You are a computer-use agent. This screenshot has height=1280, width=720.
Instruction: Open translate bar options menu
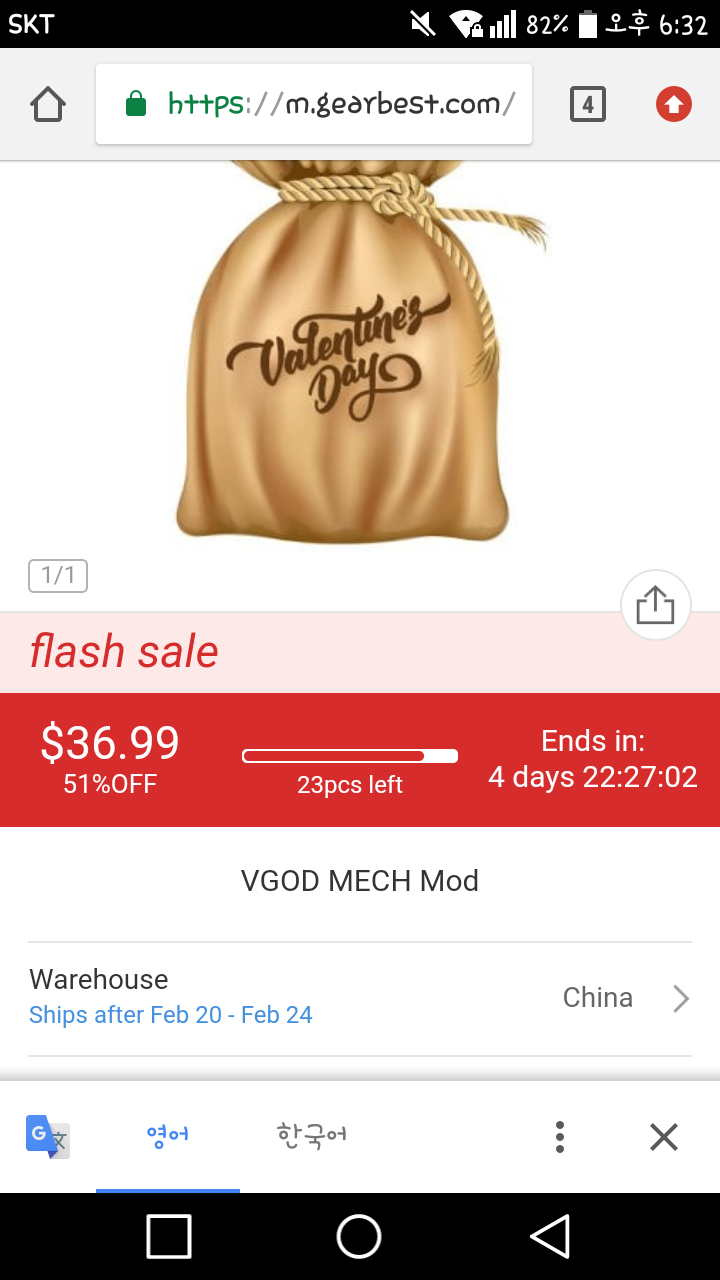(x=560, y=1137)
